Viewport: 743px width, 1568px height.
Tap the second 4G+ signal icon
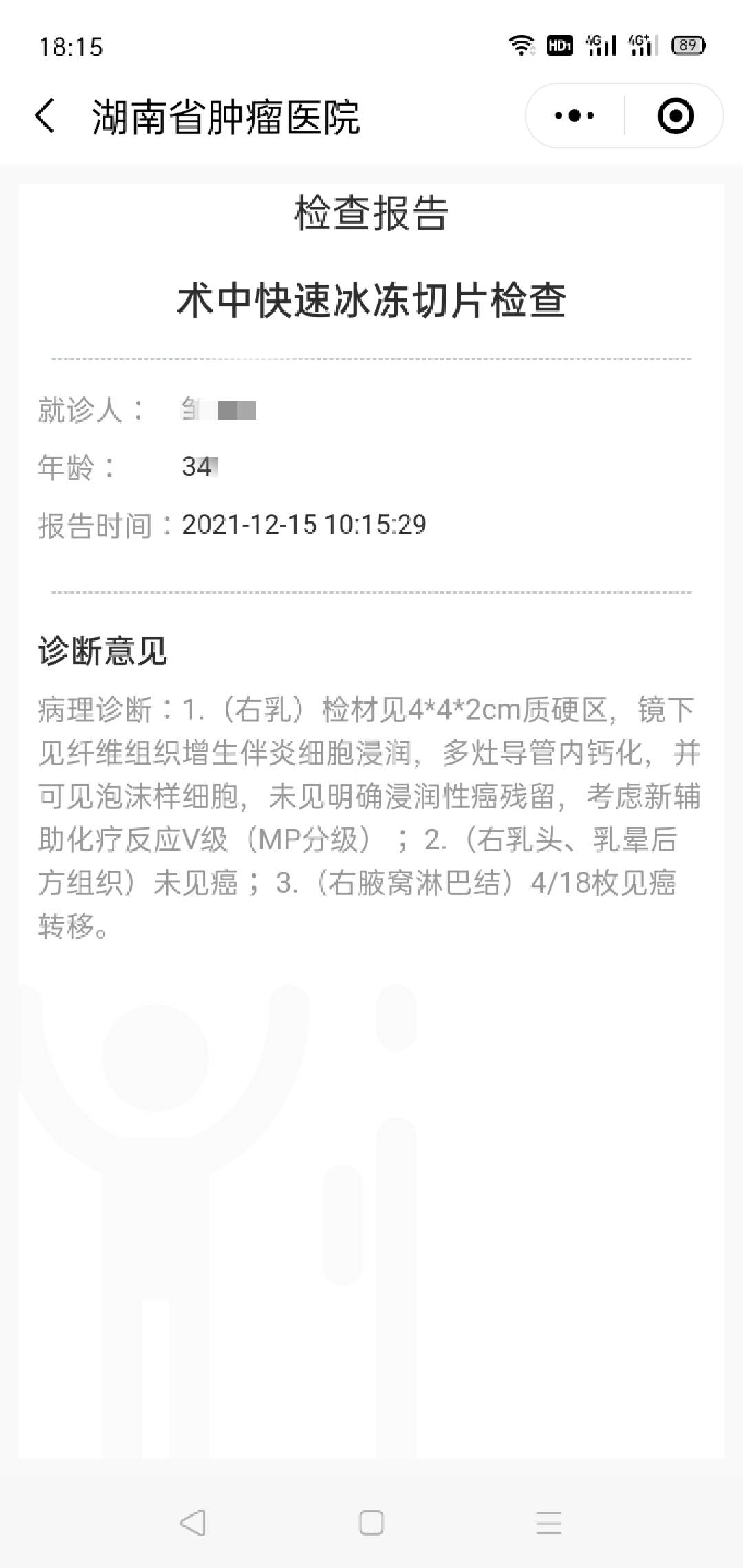tap(643, 44)
